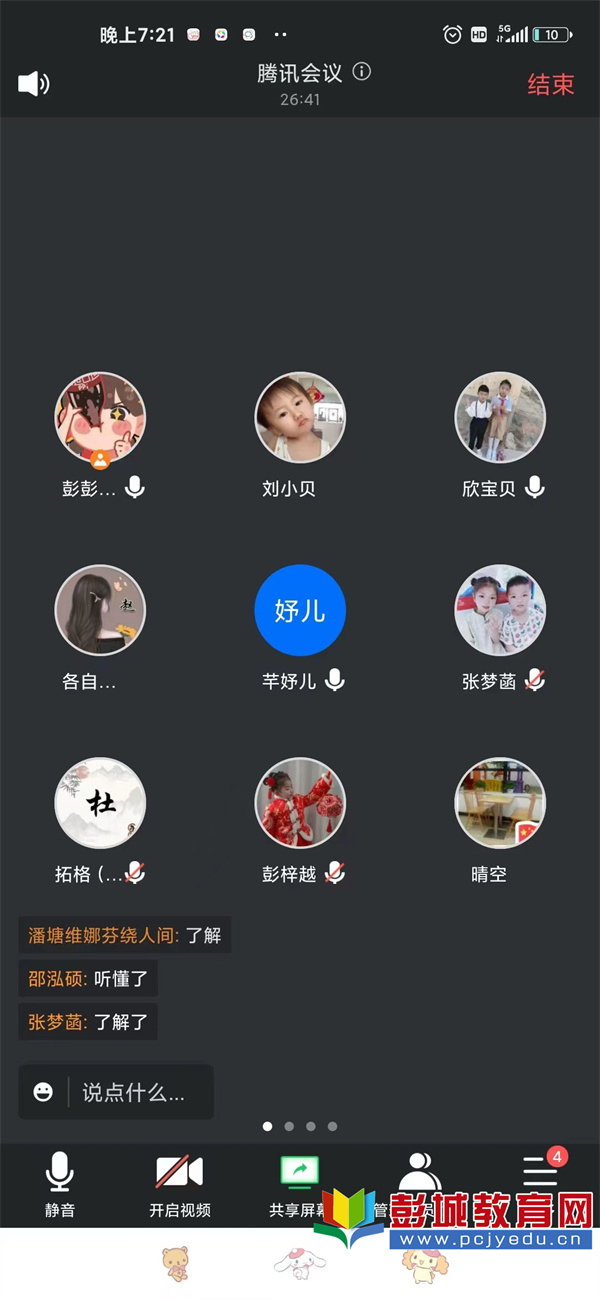Select participant 刘小贝
Screen dimensions: 600x1300
(300, 418)
